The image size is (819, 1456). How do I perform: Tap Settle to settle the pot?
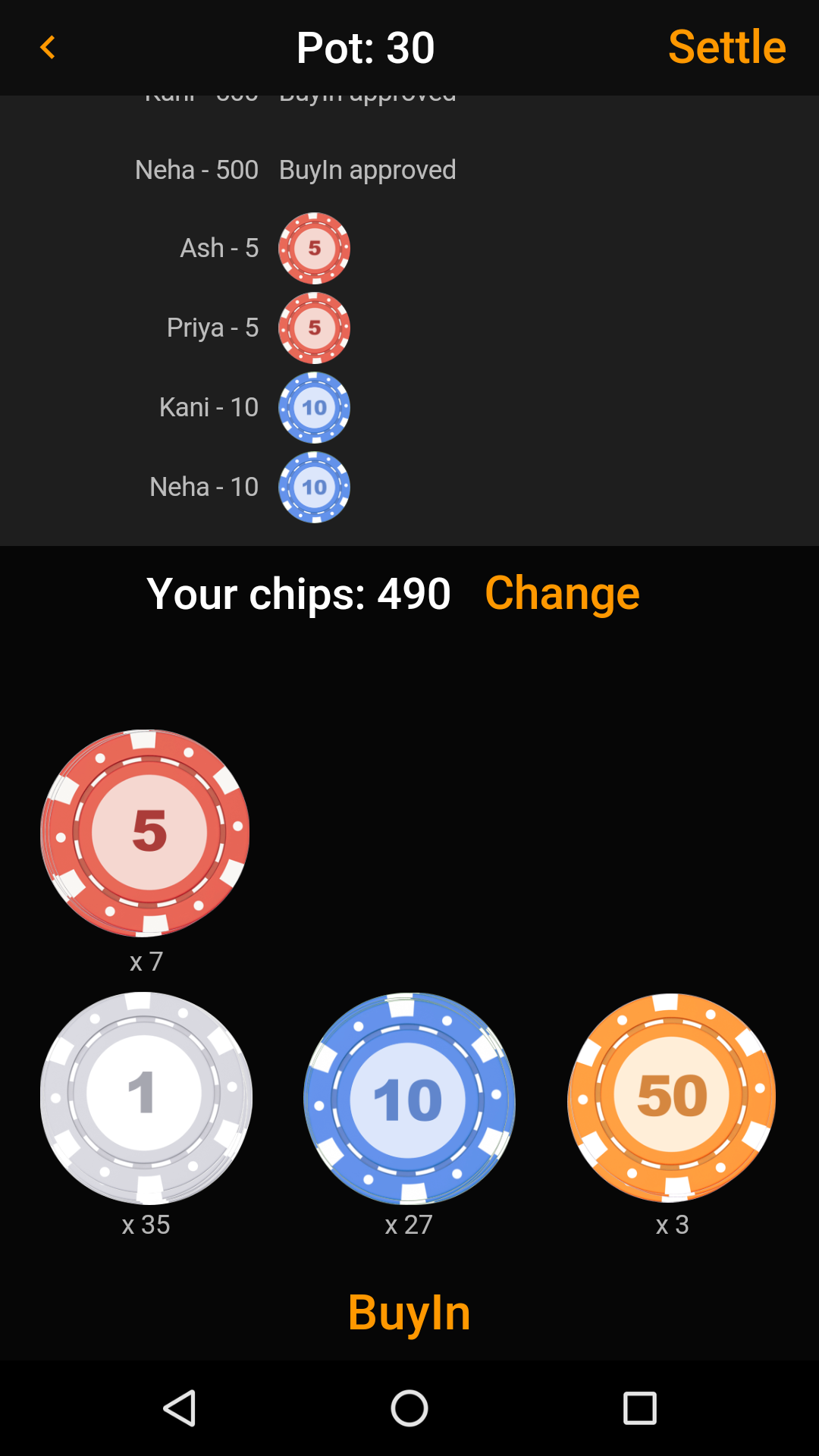pos(726,47)
